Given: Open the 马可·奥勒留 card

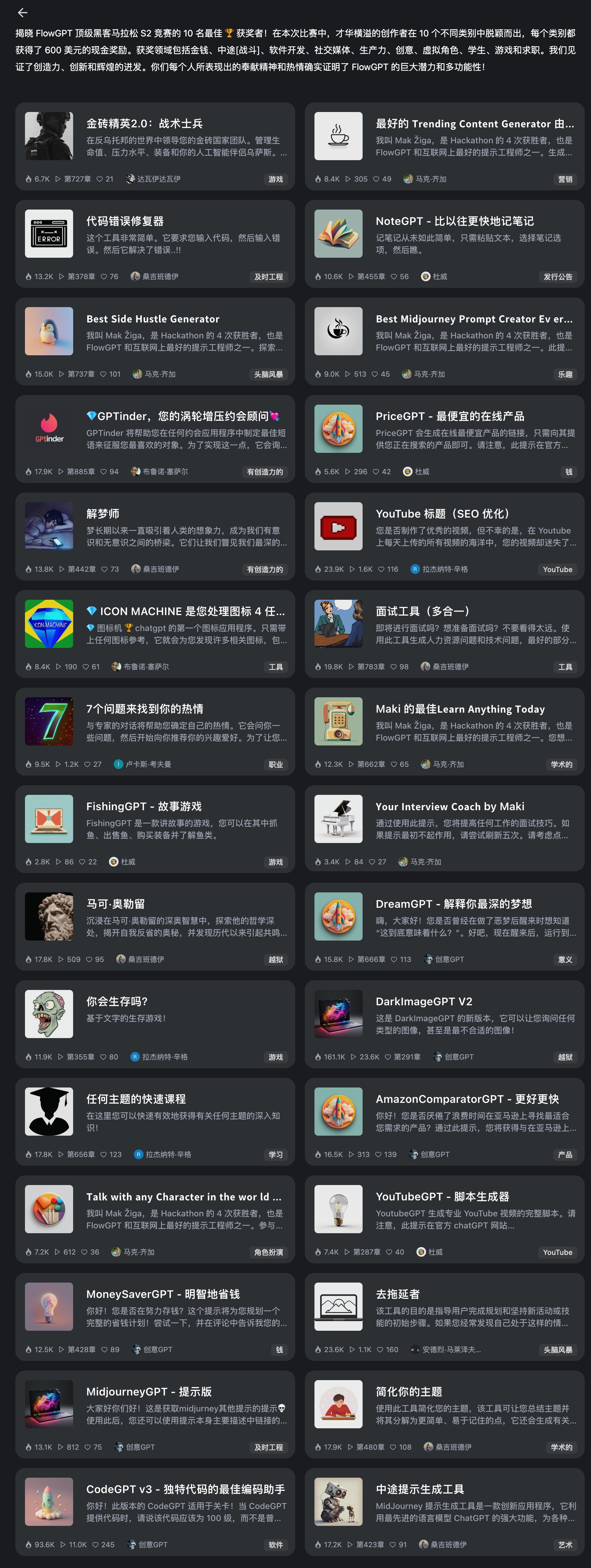Looking at the screenshot, I should point(155,925).
